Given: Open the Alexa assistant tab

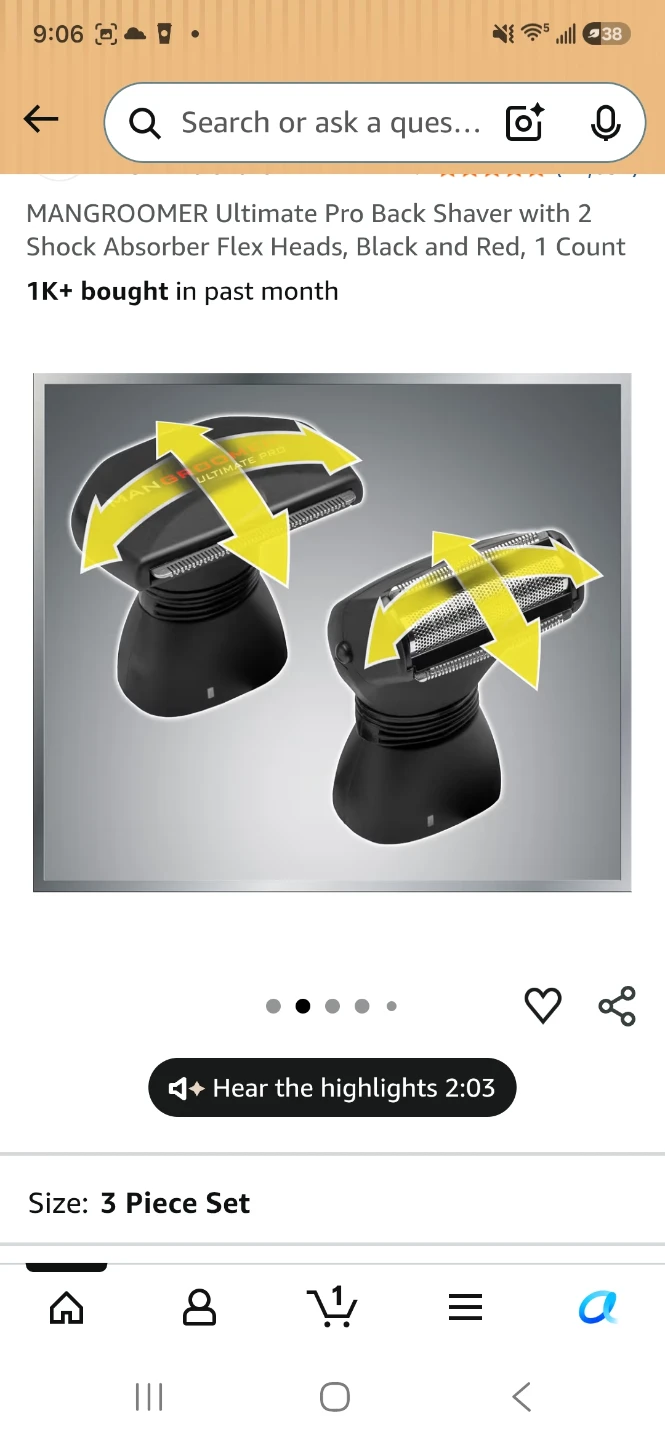Looking at the screenshot, I should (598, 1307).
